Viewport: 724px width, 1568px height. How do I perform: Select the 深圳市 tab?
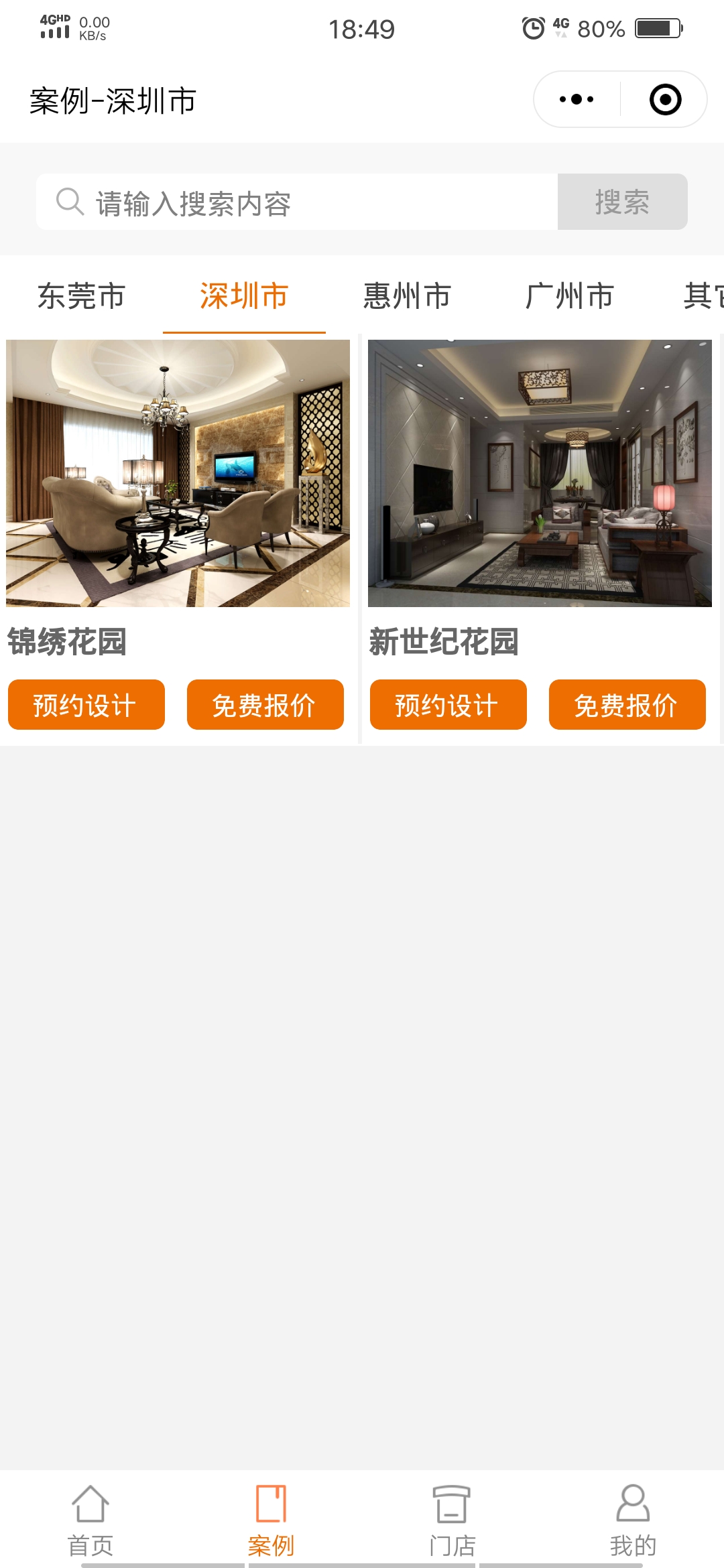244,296
